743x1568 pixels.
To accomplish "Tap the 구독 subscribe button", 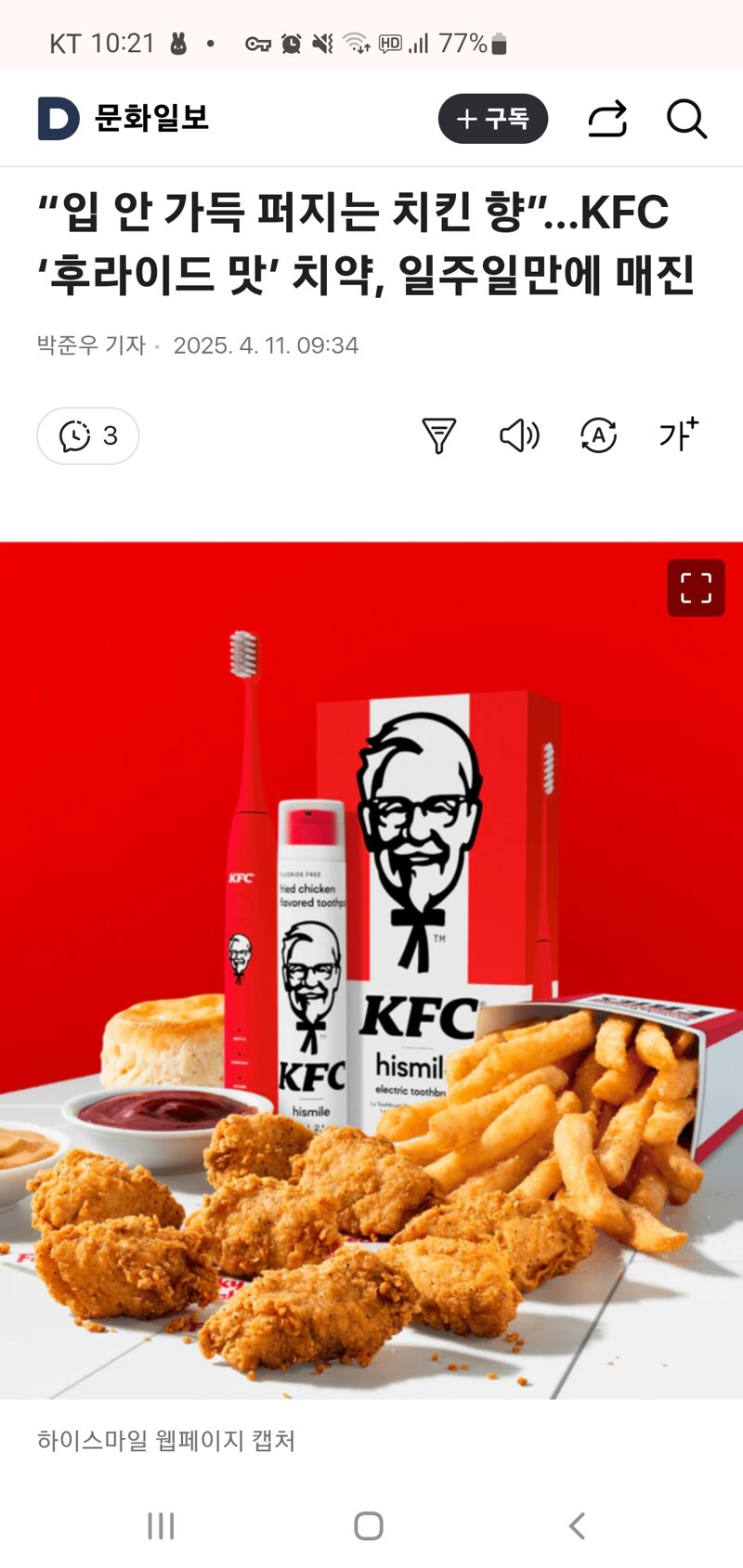I will (492, 119).
